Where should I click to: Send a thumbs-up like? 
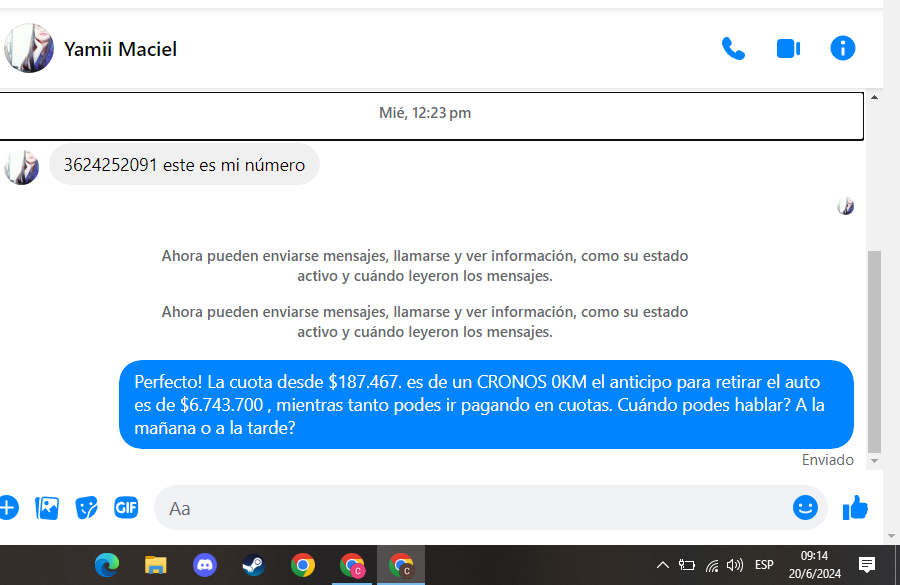click(x=855, y=508)
